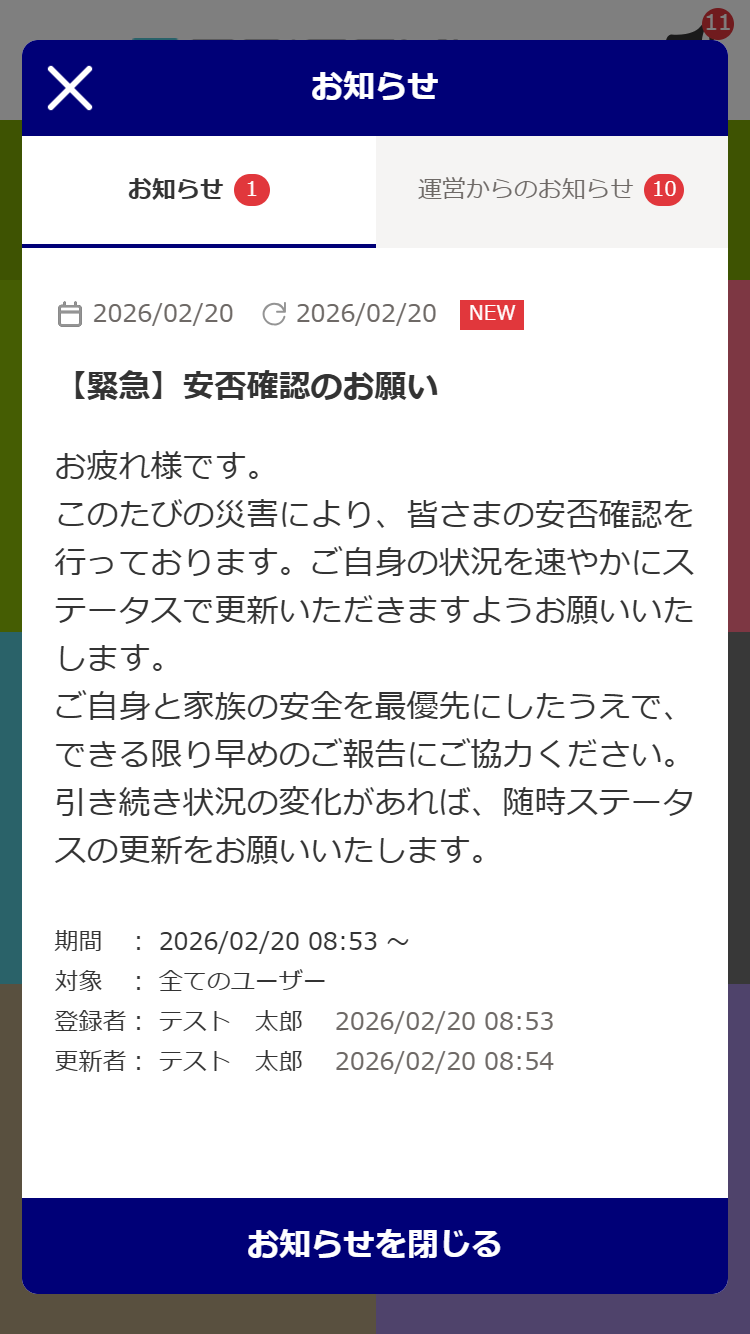Select the お知らせ tab
Viewport: 750px width, 1334px height.
coord(199,190)
